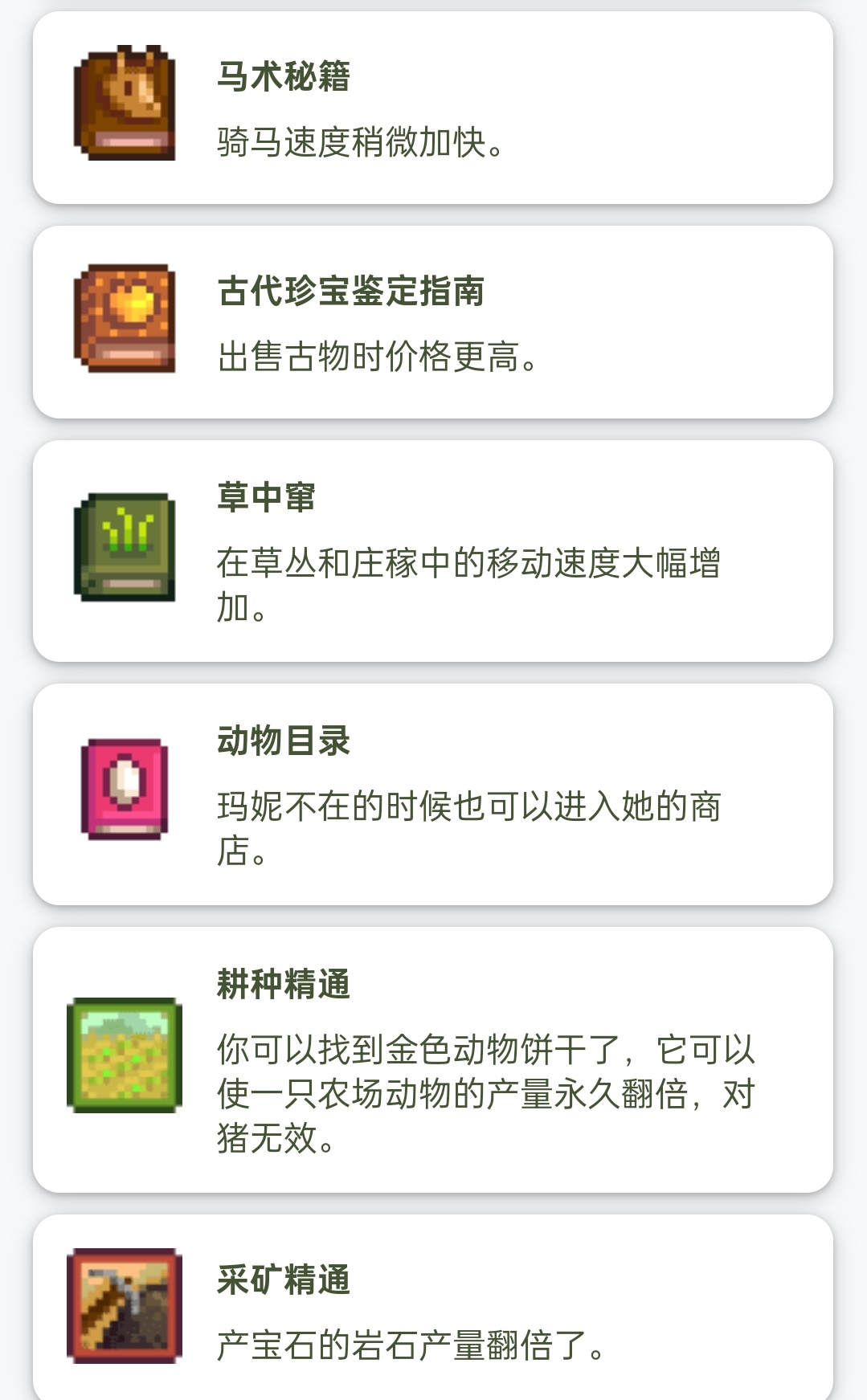Tap the 动物目录 card
This screenshot has height=1400, width=867.
[432, 794]
